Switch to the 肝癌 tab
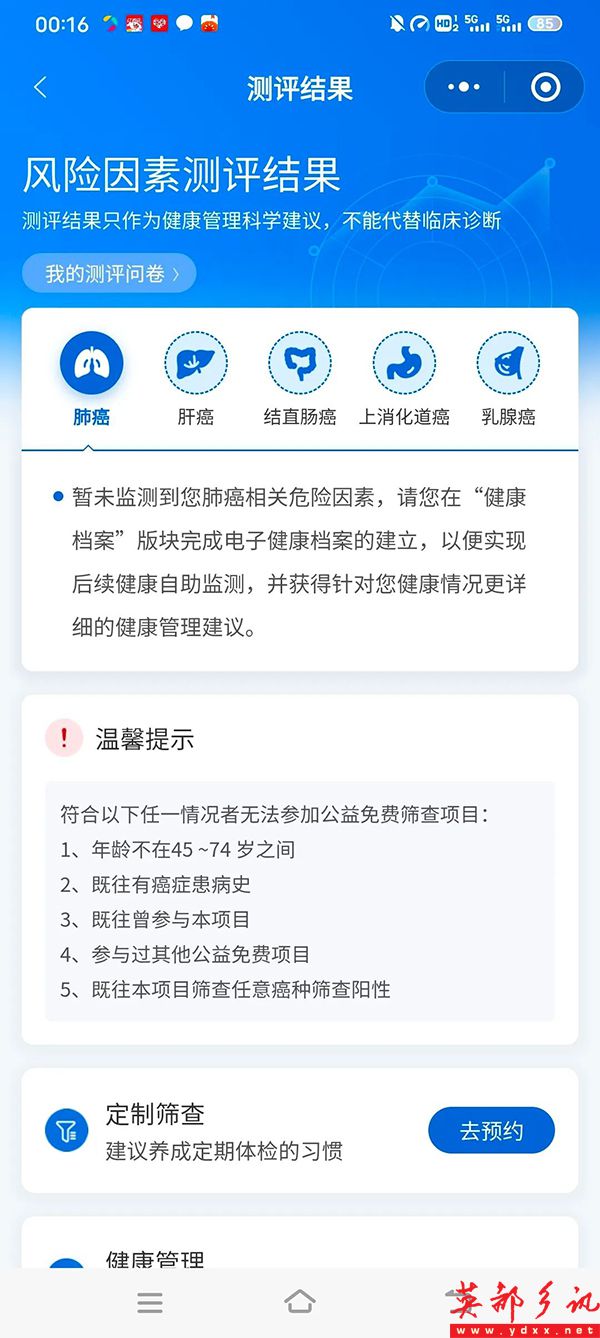The height and width of the screenshot is (1338, 600). pyautogui.click(x=196, y=379)
